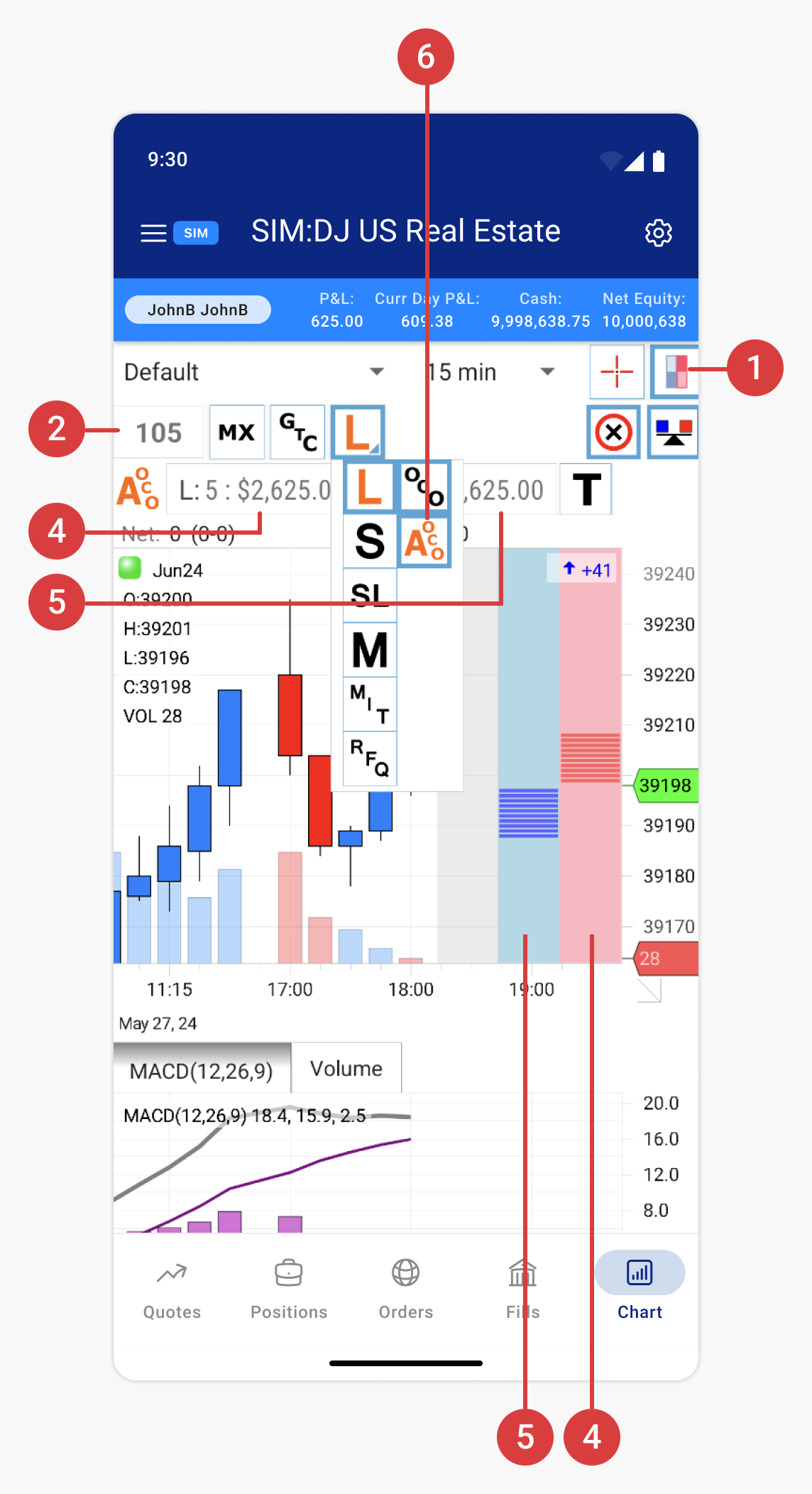Toggle the GTC time-in-force setting
Viewport: 812px width, 1494px height.
coord(297,431)
